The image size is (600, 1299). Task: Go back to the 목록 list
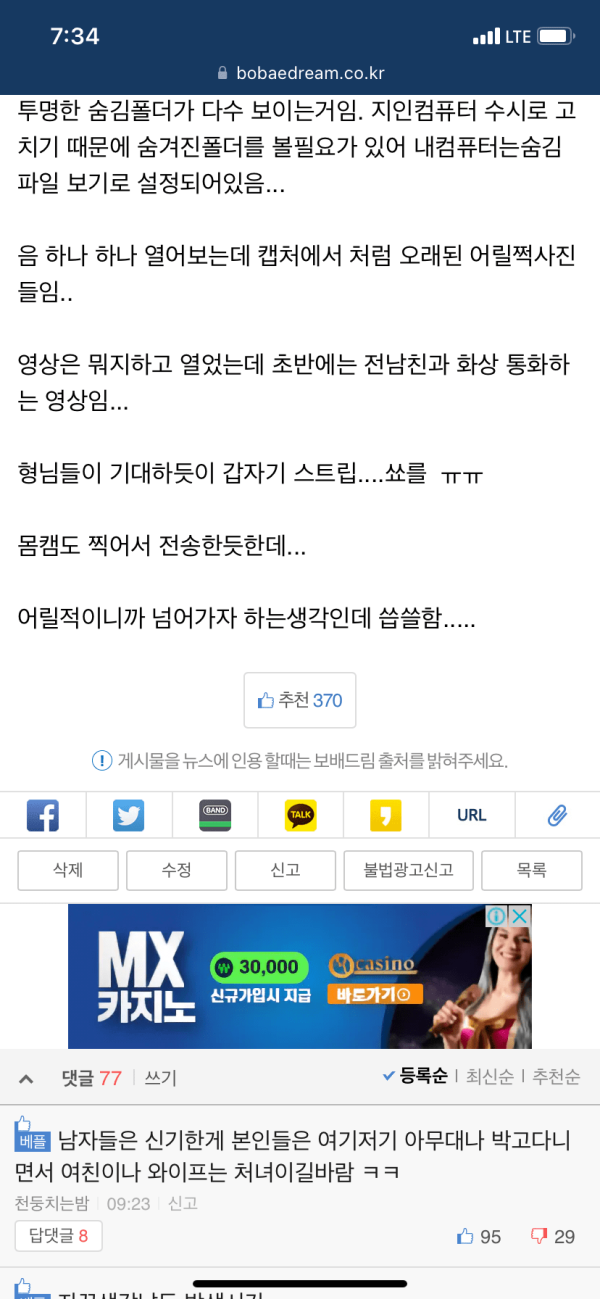click(531, 870)
